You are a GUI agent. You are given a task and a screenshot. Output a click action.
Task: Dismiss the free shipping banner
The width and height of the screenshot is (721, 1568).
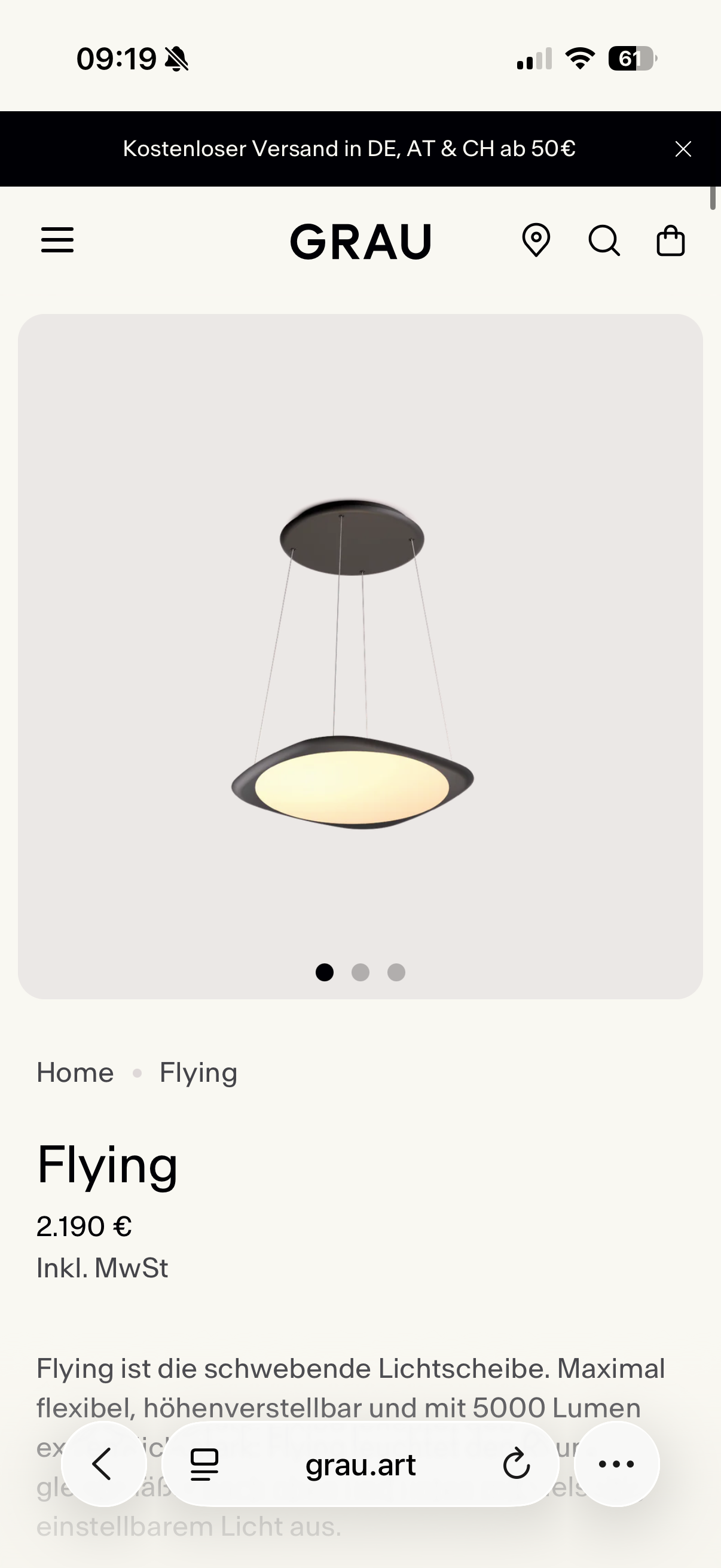[x=683, y=149]
